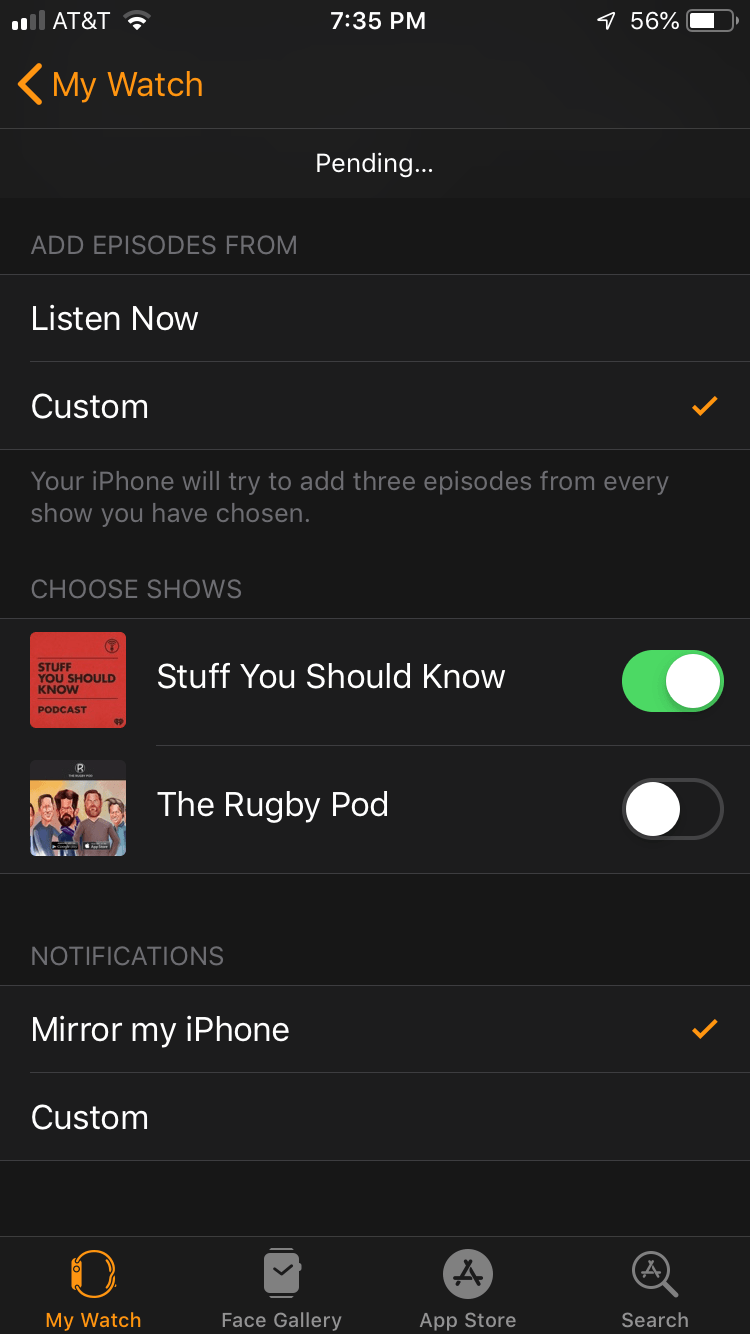Go back to My Watch
750x1334 pixels.
click(x=110, y=85)
